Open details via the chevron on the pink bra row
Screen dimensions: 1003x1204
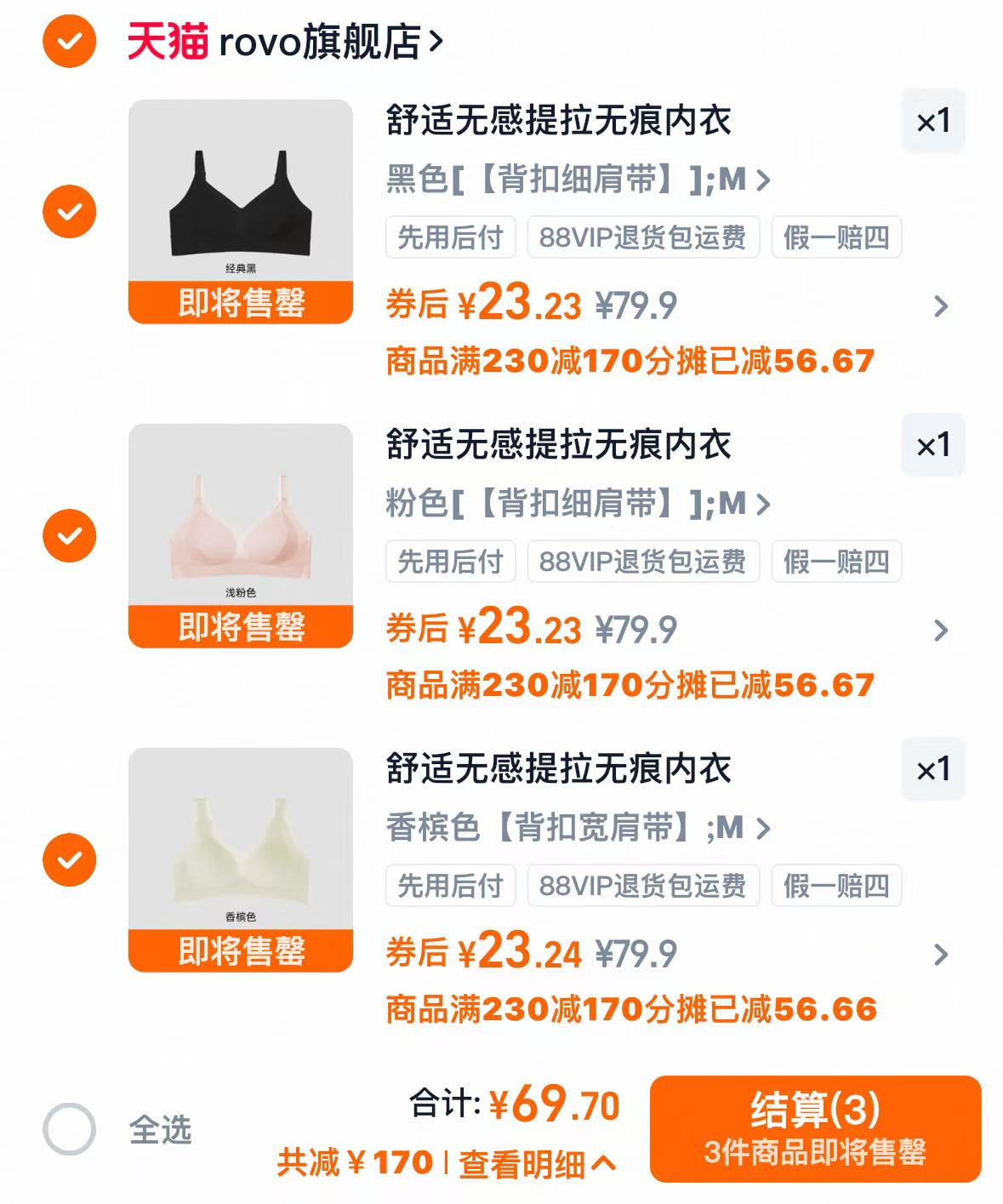941,630
